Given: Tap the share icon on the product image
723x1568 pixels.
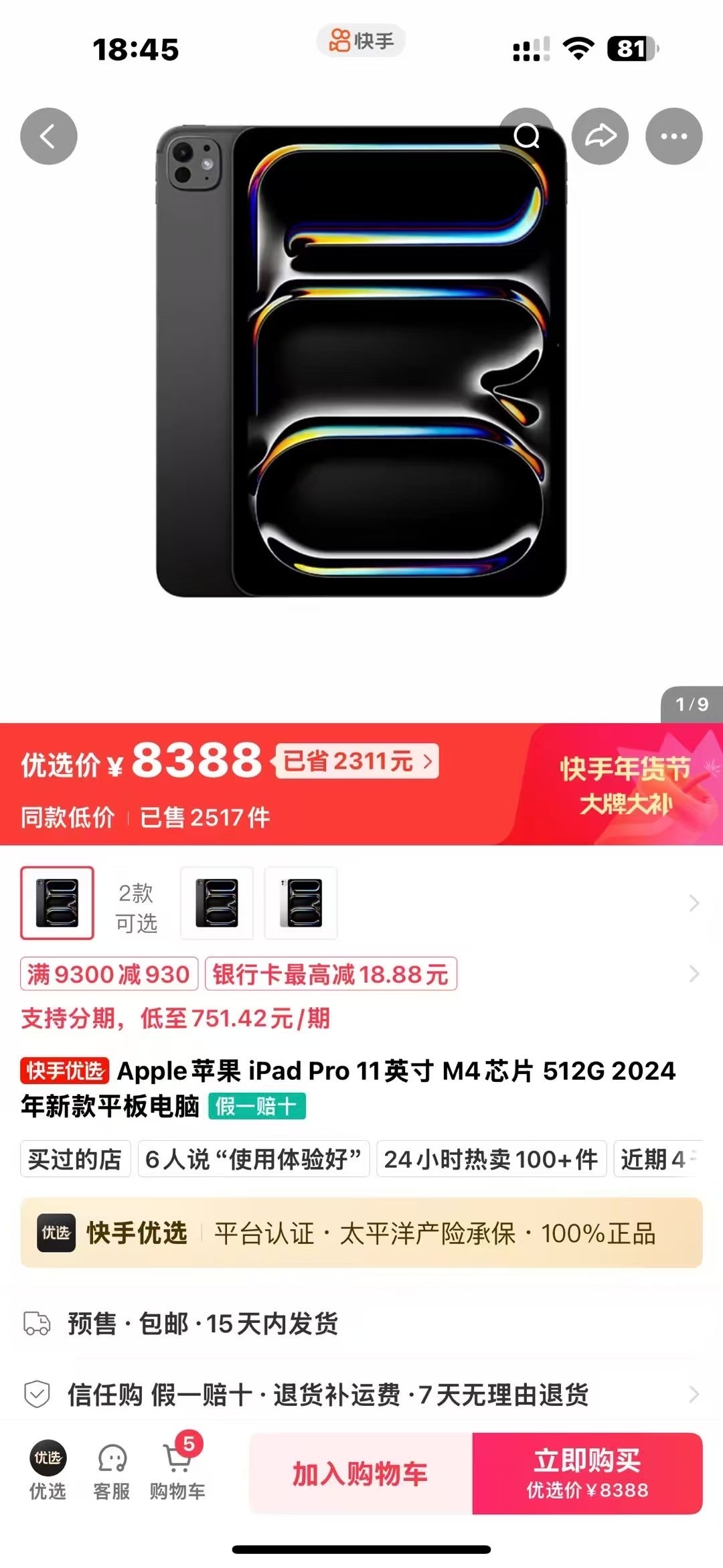Looking at the screenshot, I should [x=601, y=136].
